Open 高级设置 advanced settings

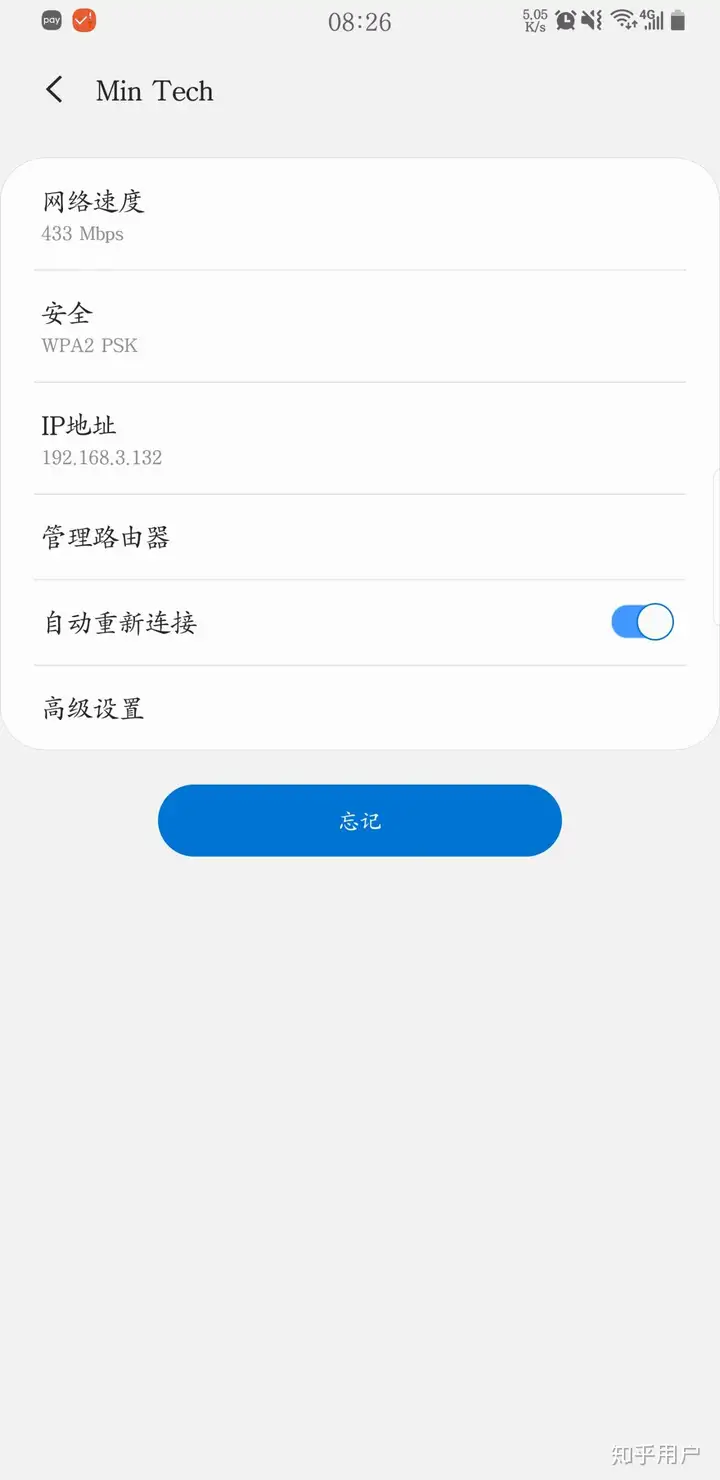(360, 708)
